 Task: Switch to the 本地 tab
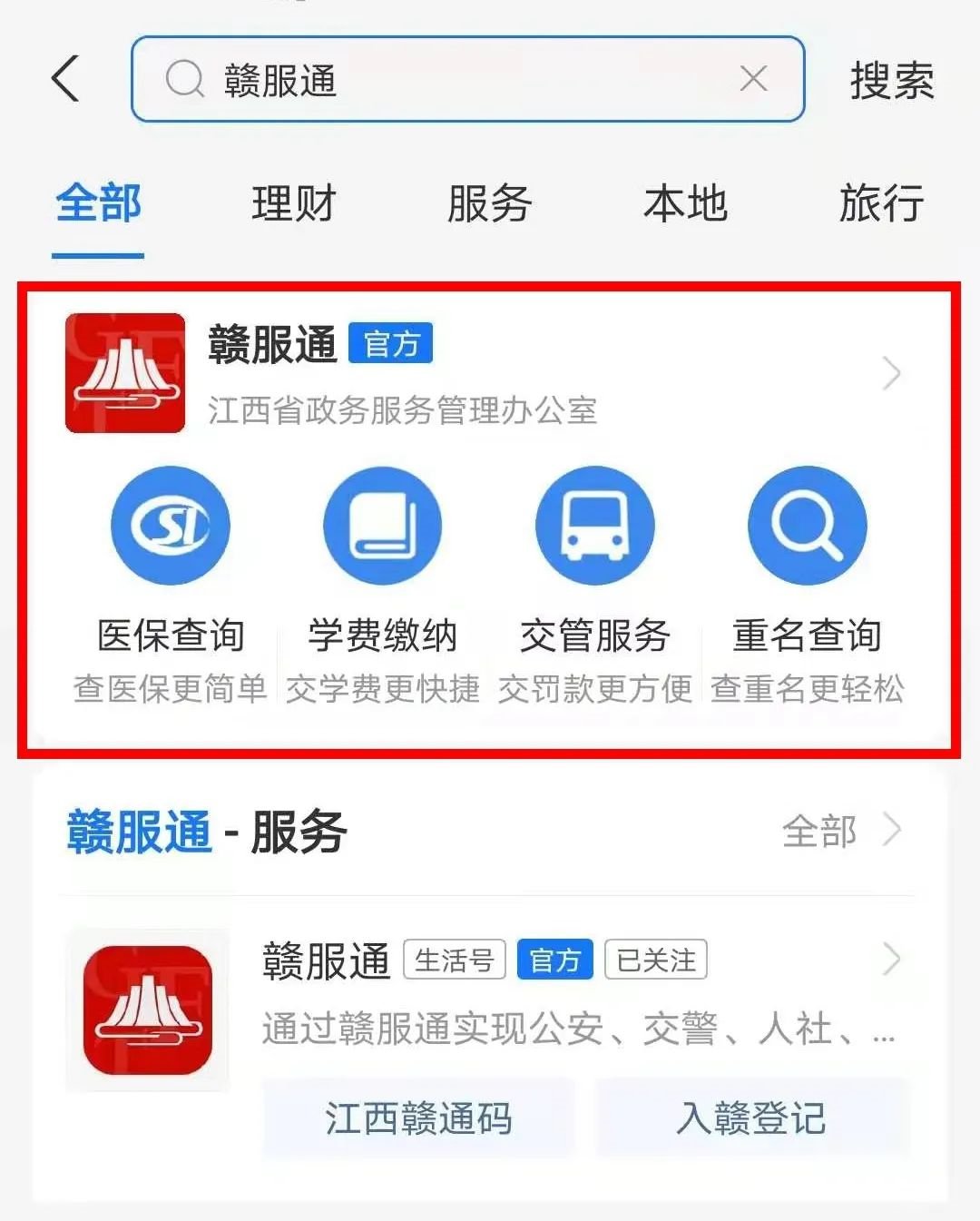click(x=686, y=203)
